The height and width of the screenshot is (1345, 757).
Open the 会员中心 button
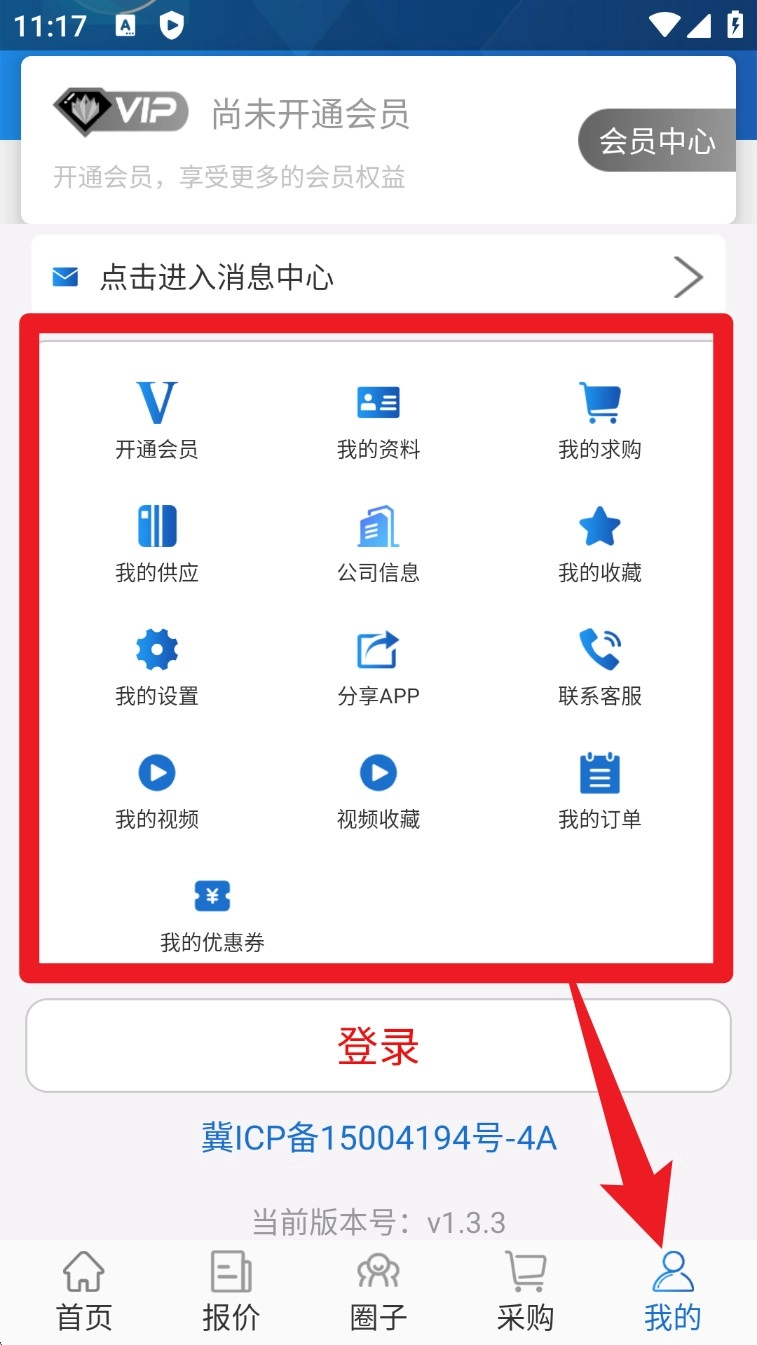(658, 141)
